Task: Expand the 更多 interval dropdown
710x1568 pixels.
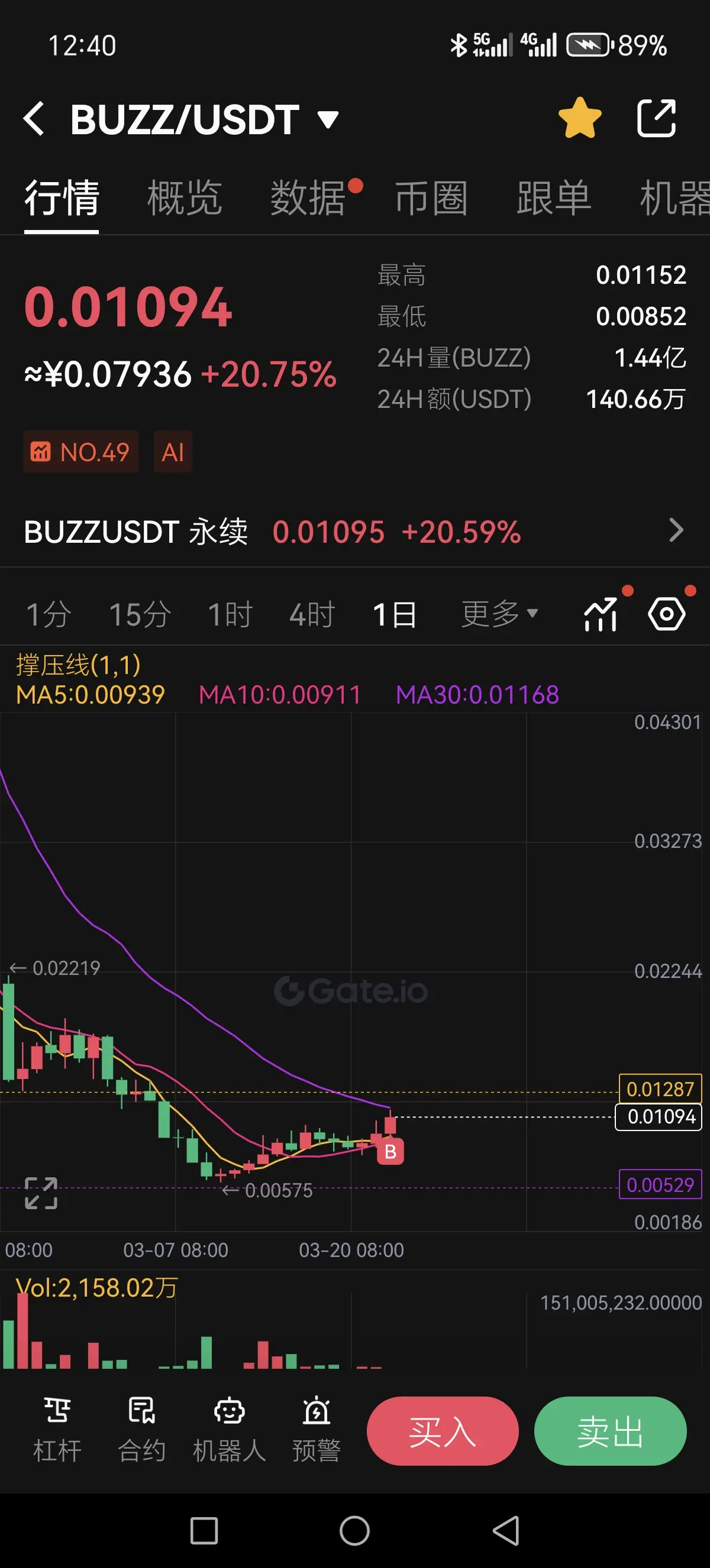Action: tap(499, 614)
